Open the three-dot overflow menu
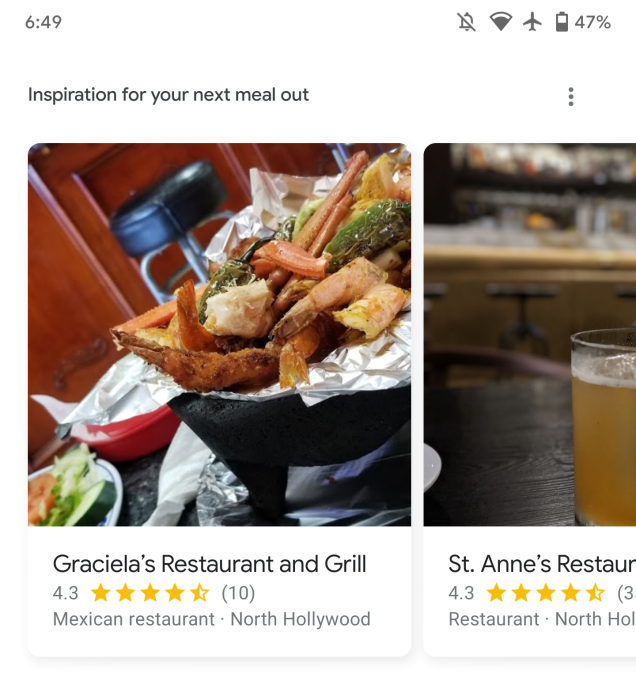 click(x=571, y=96)
